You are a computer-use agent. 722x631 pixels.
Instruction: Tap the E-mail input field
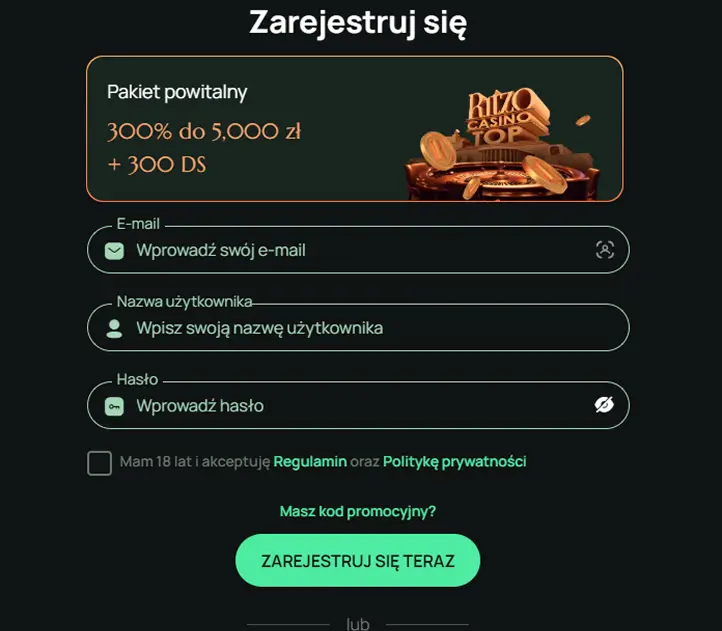pyautogui.click(x=350, y=250)
